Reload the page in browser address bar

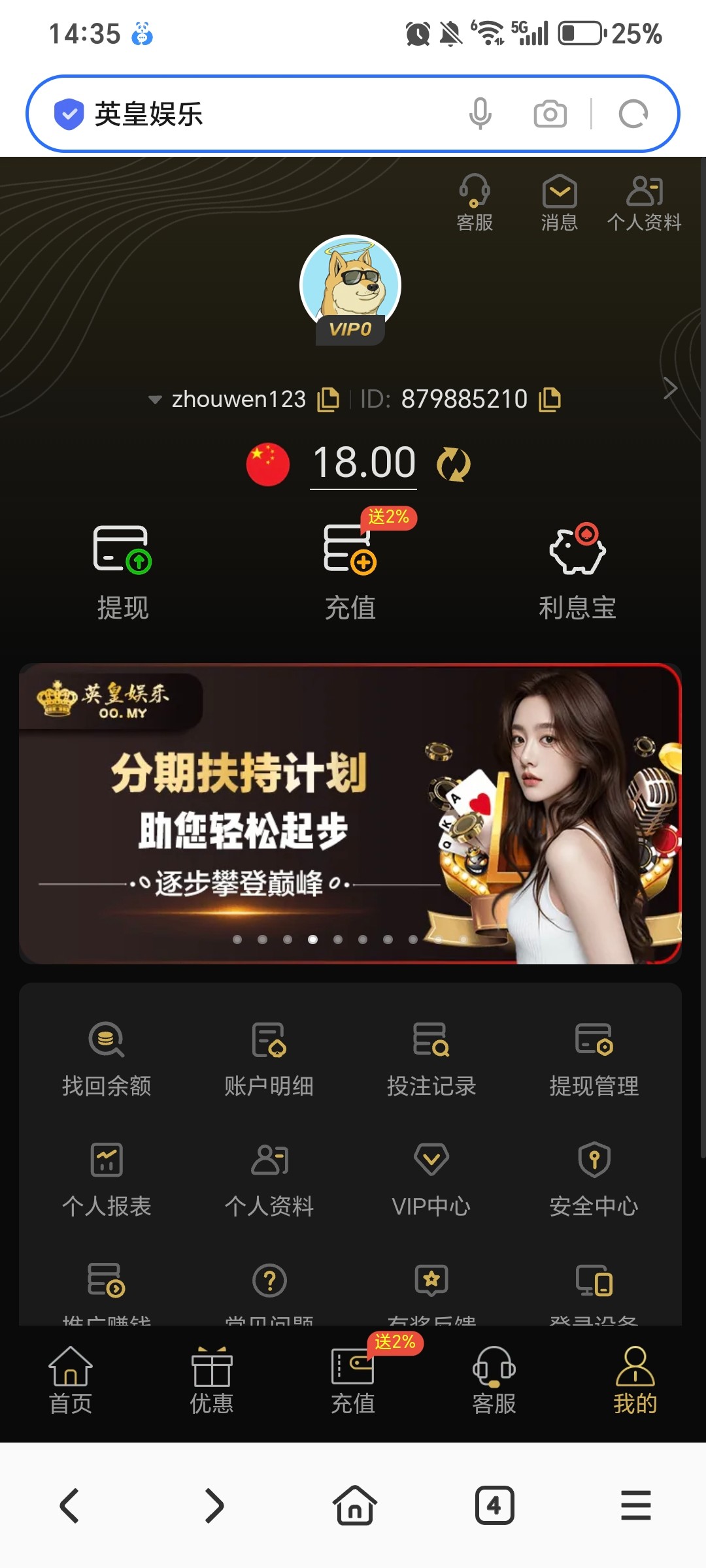(633, 114)
